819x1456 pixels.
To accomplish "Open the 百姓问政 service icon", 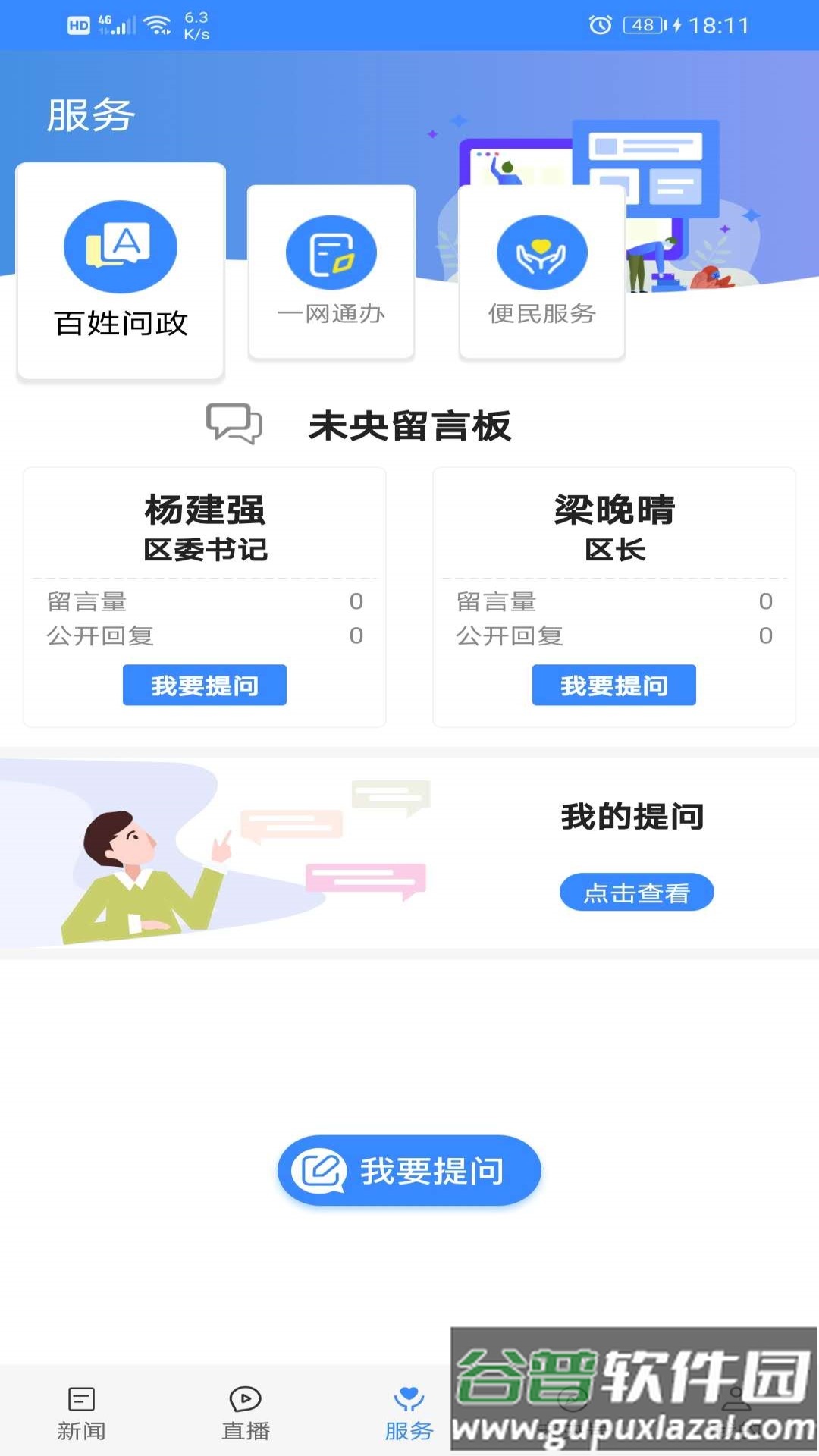I will (120, 246).
